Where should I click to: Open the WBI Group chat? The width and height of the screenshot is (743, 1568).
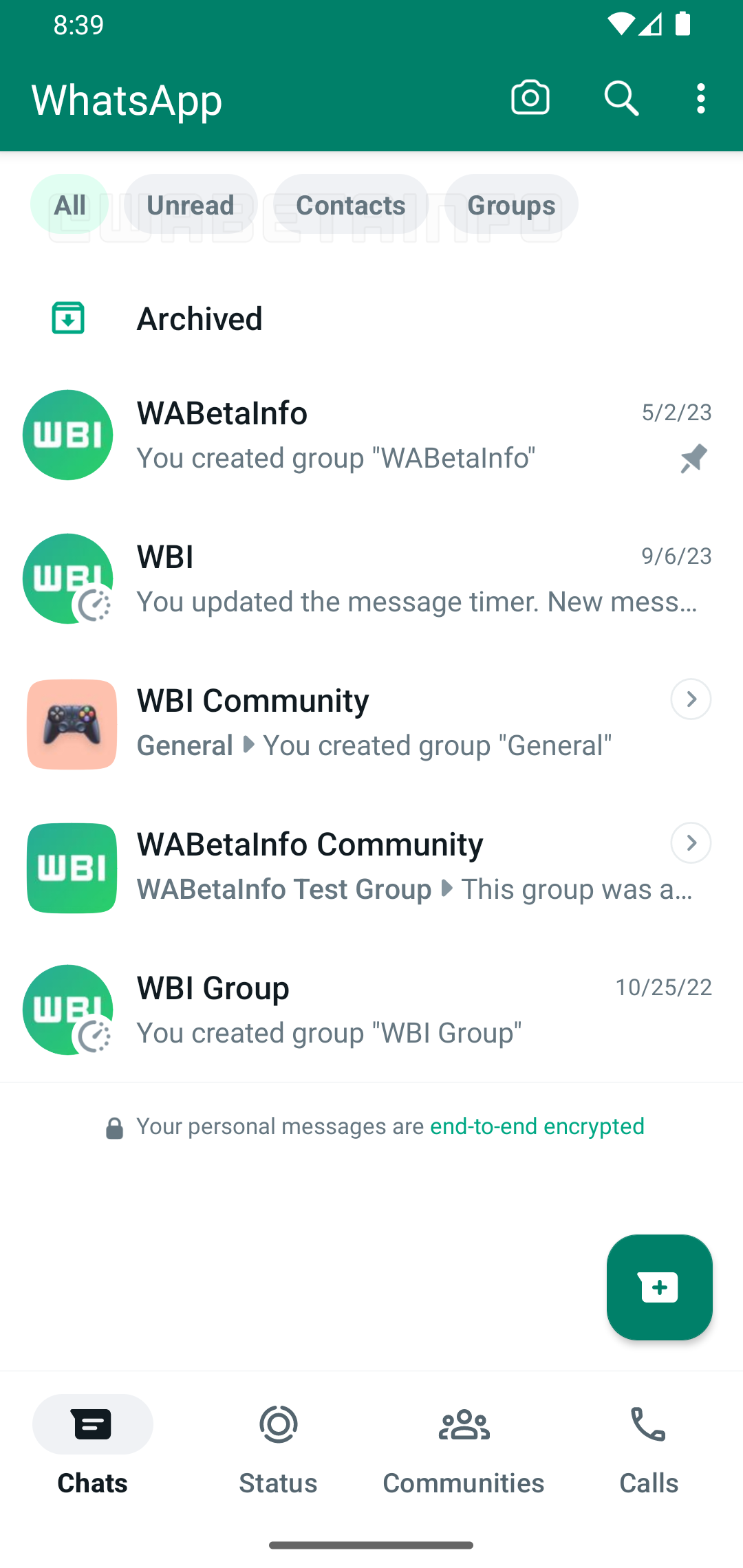371,1010
